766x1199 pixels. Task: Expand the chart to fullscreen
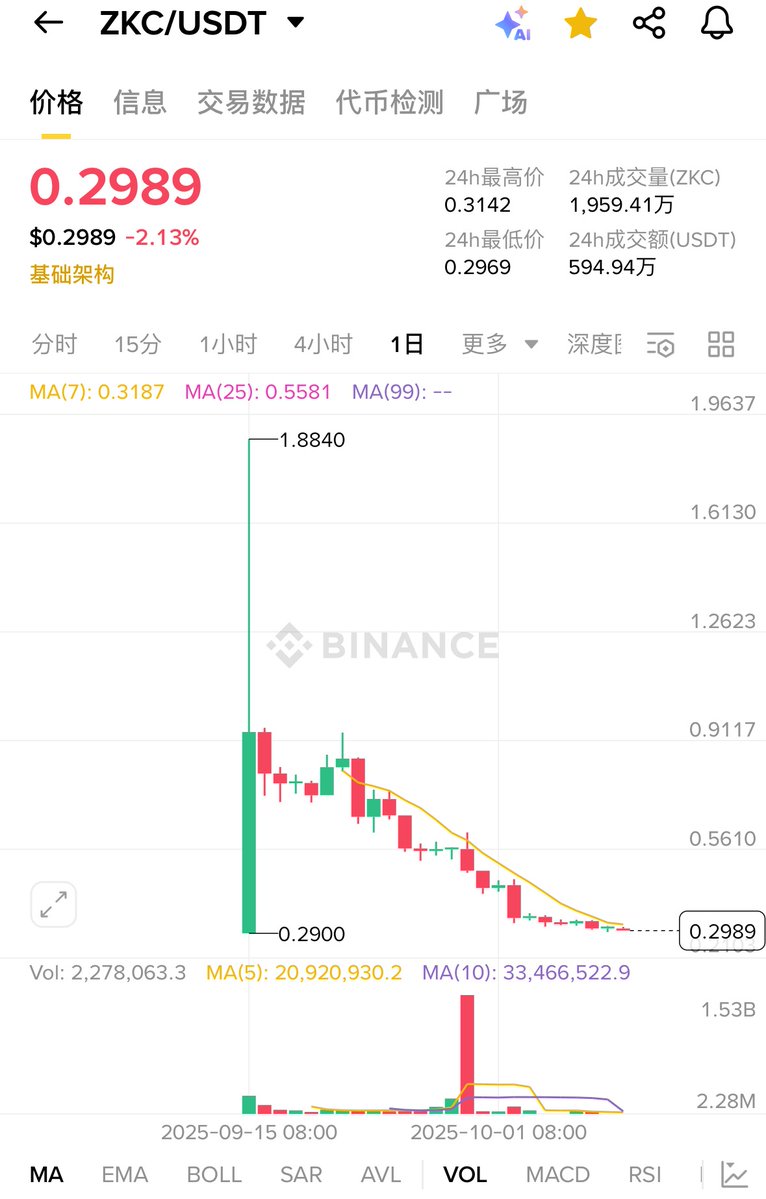click(53, 905)
